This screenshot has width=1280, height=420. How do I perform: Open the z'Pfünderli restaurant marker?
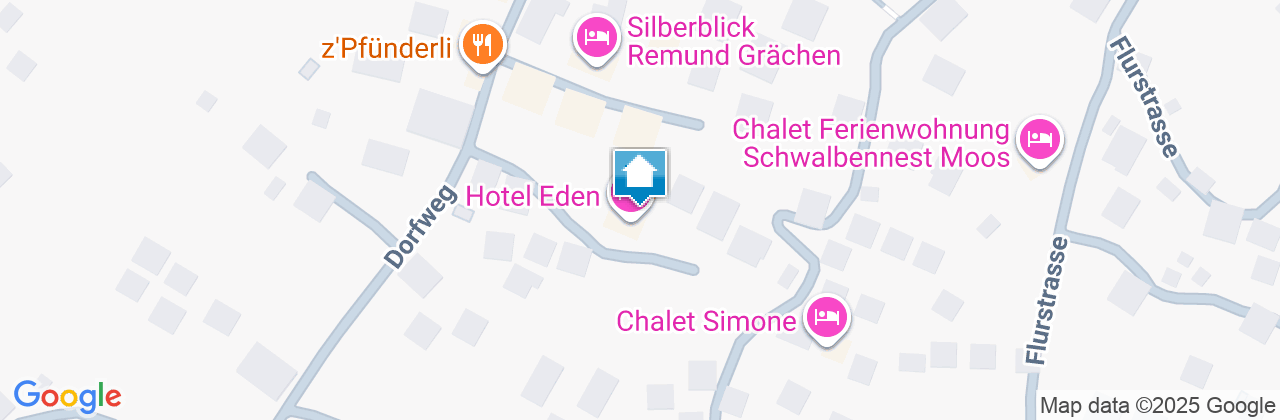pyautogui.click(x=484, y=44)
